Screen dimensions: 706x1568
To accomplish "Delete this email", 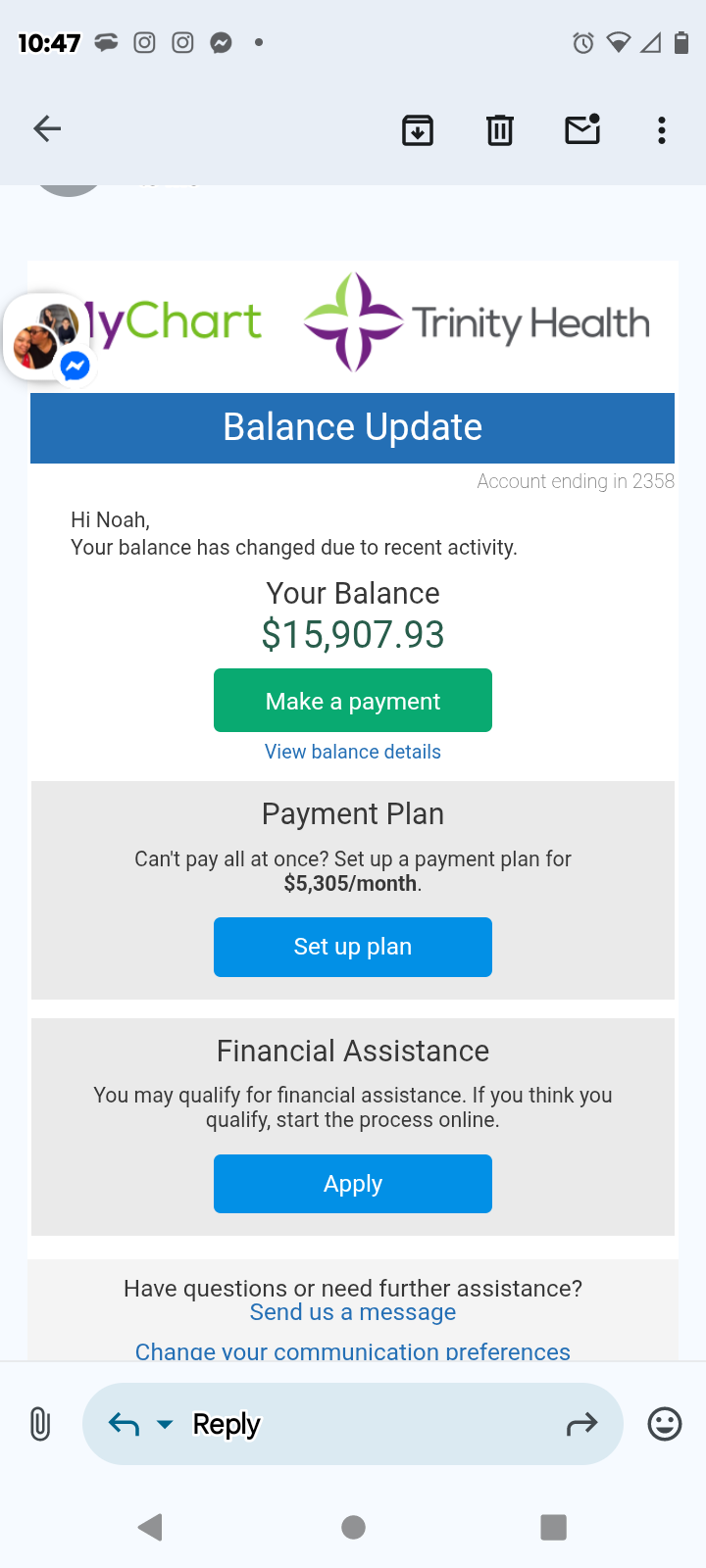I will coord(500,129).
